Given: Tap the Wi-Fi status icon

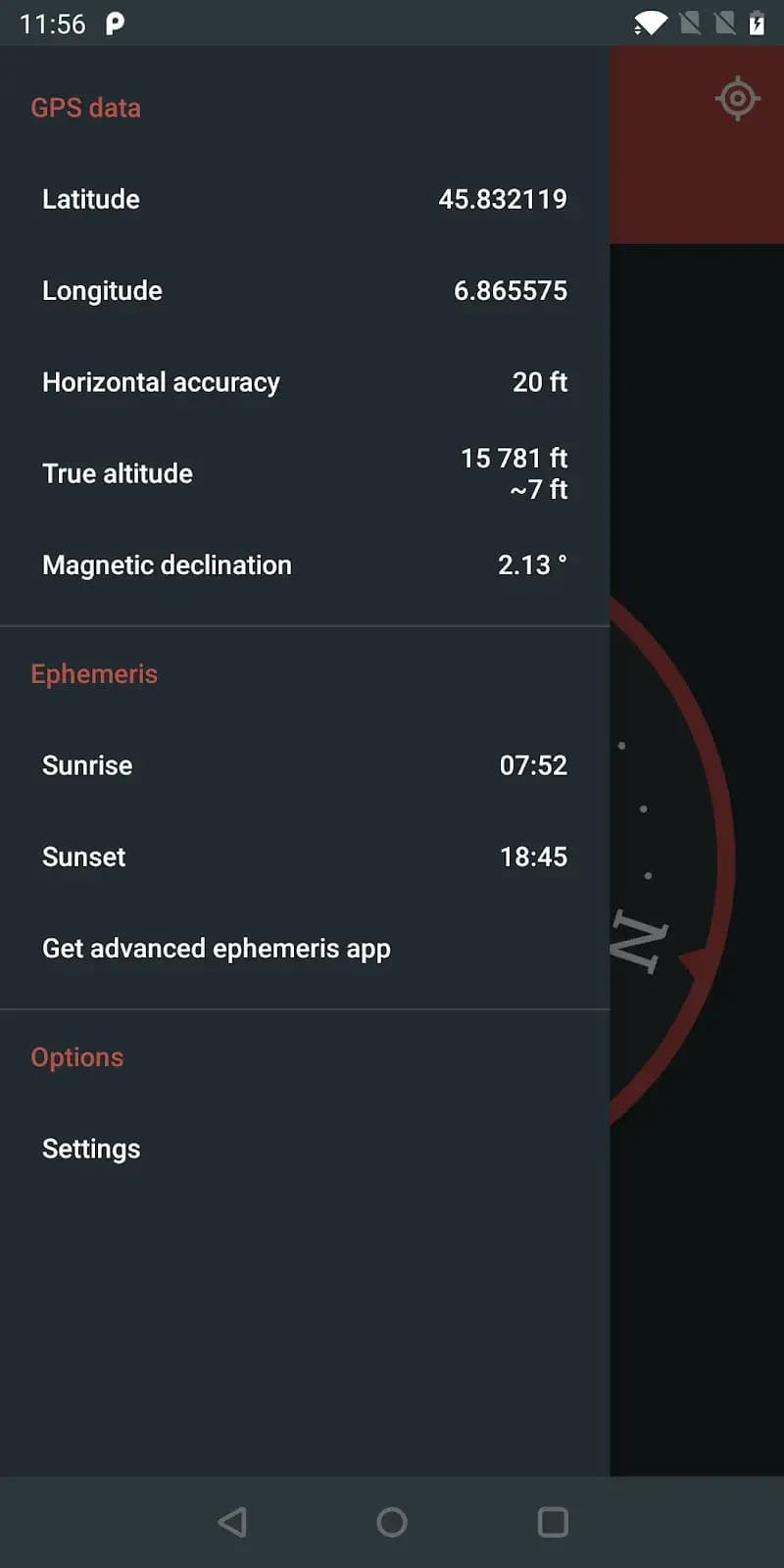Looking at the screenshot, I should (x=650, y=22).
